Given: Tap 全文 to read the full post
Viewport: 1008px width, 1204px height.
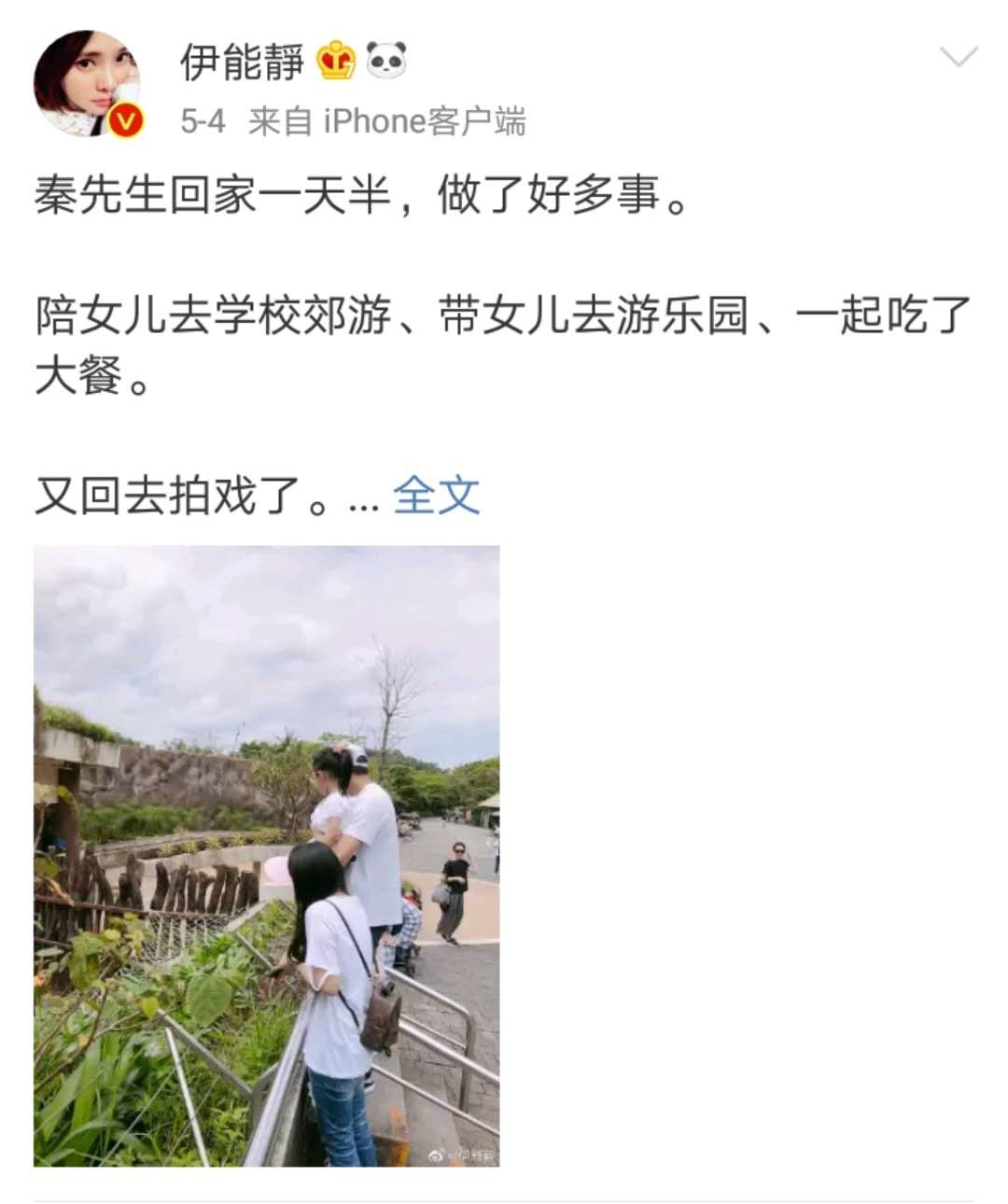Looking at the screenshot, I should point(436,496).
